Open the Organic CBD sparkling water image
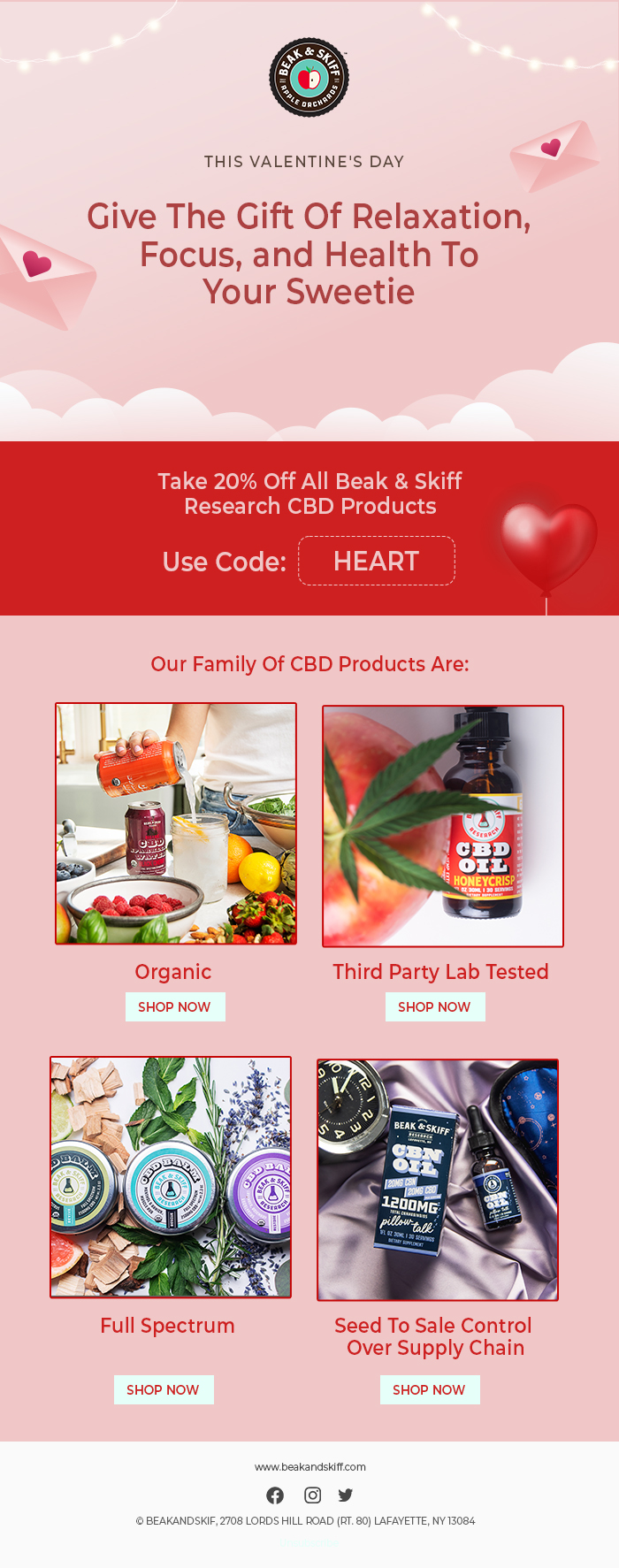619x1568 pixels. point(176,823)
